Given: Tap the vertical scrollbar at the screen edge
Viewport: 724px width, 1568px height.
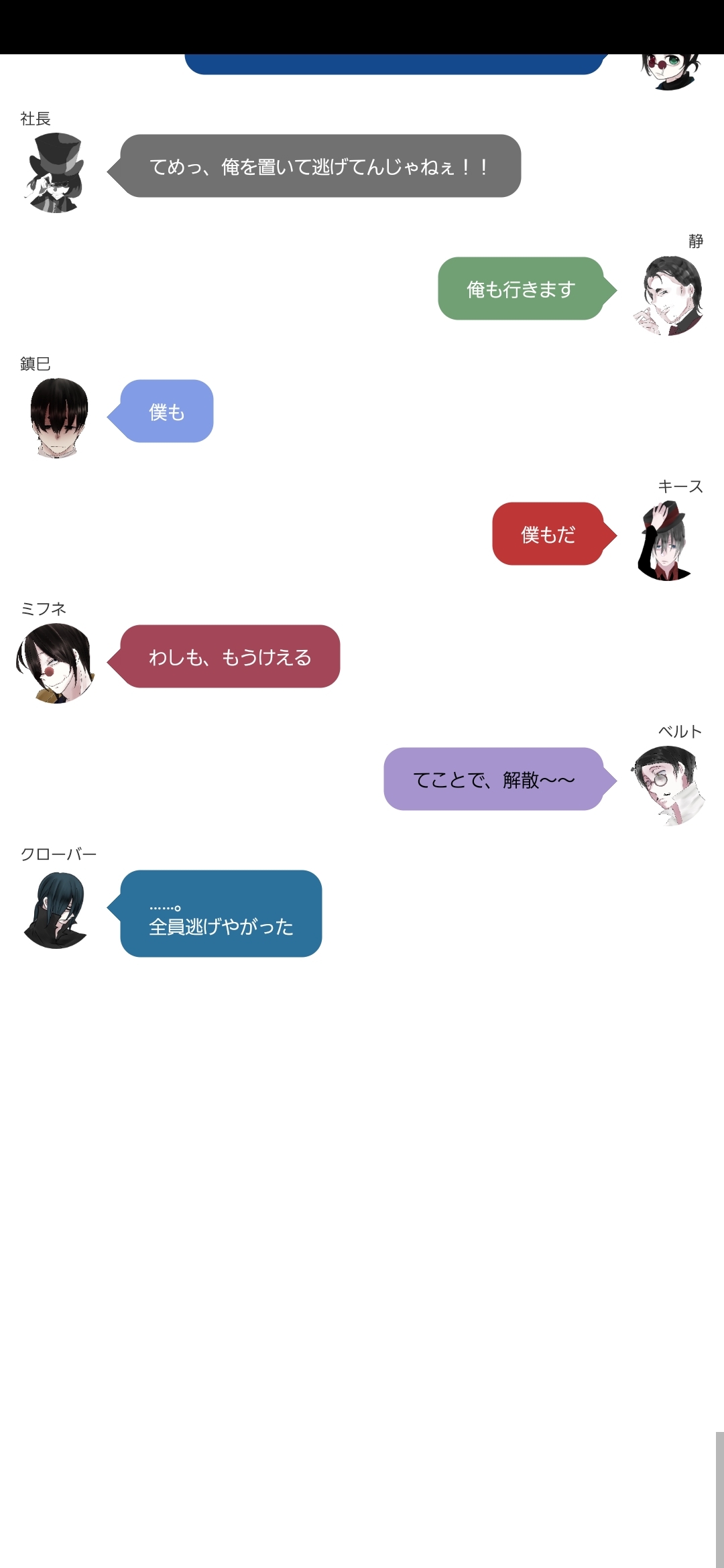Looking at the screenshot, I should pos(719,1500).
